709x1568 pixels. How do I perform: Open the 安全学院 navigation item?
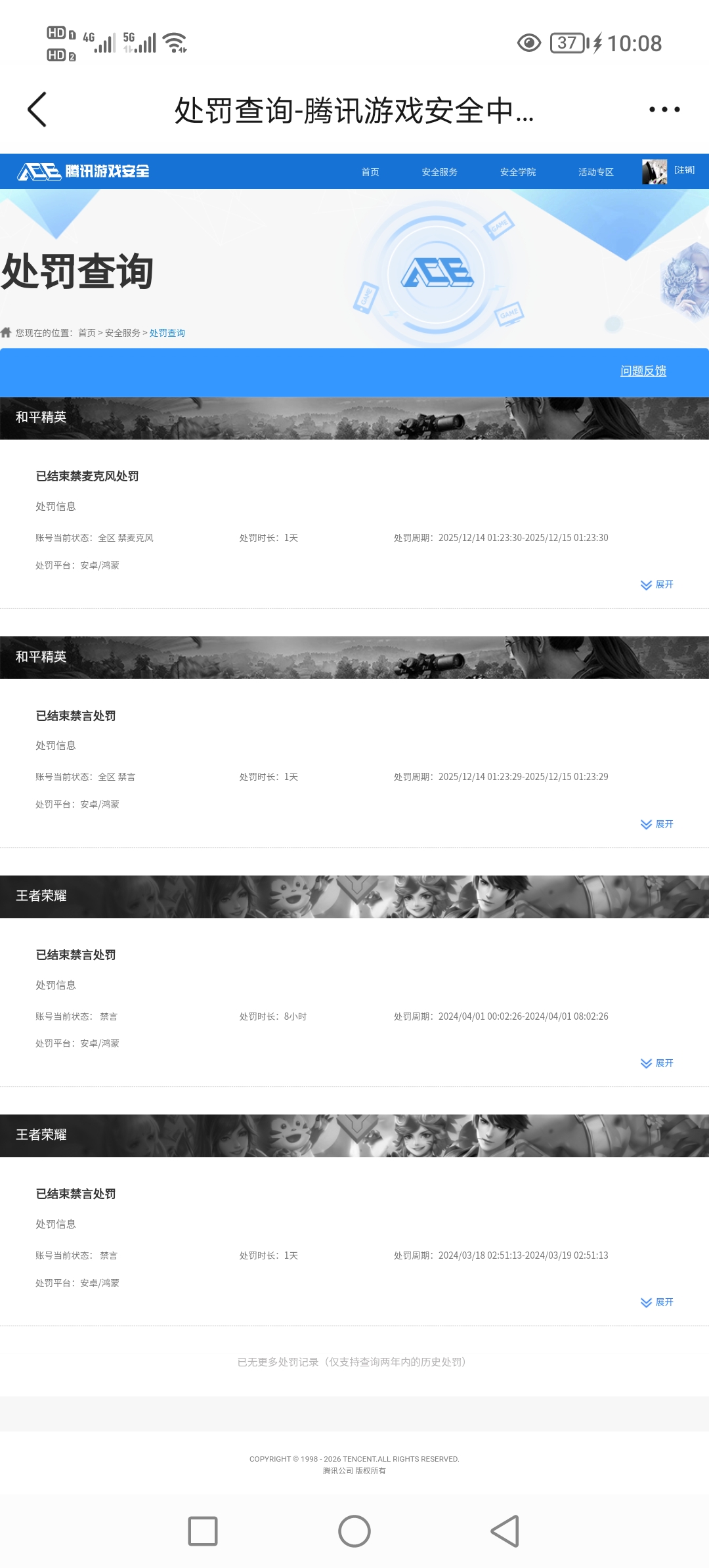(517, 172)
